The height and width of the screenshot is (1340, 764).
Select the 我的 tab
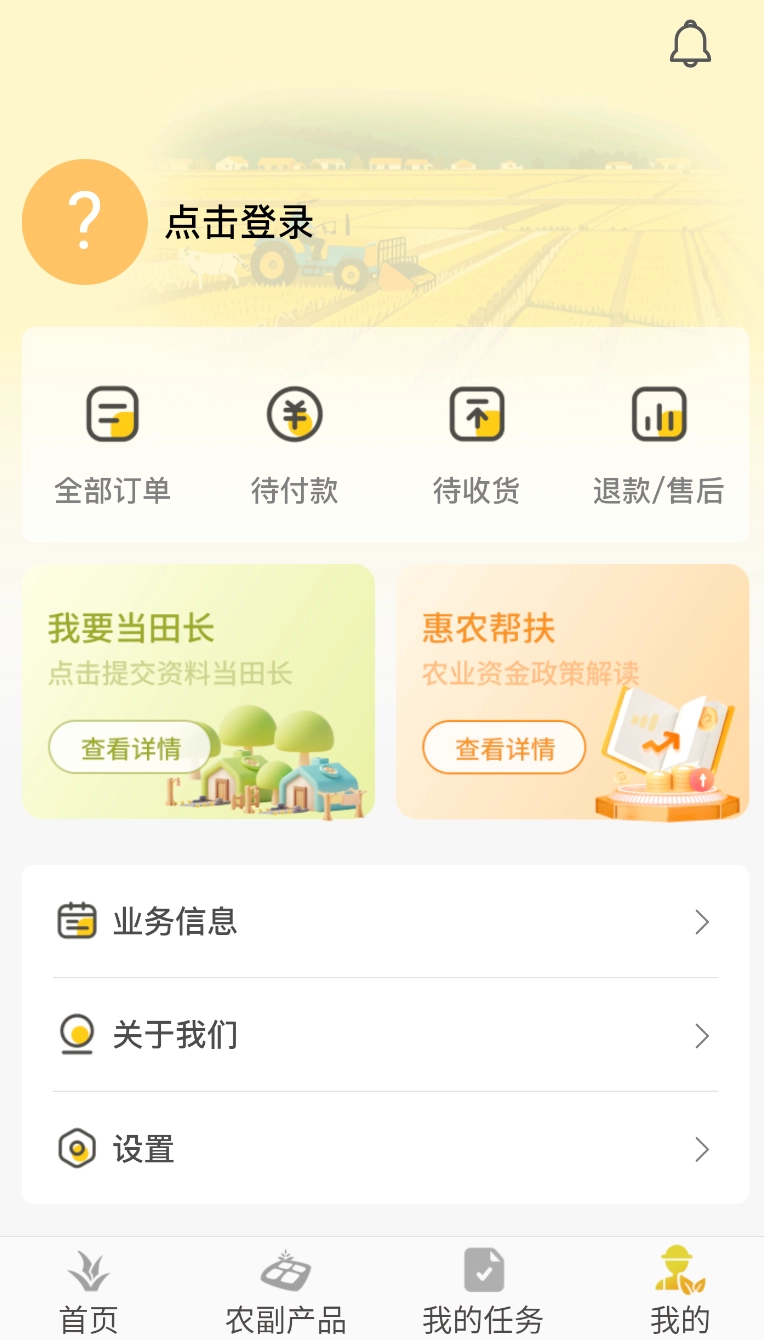tap(680, 1291)
